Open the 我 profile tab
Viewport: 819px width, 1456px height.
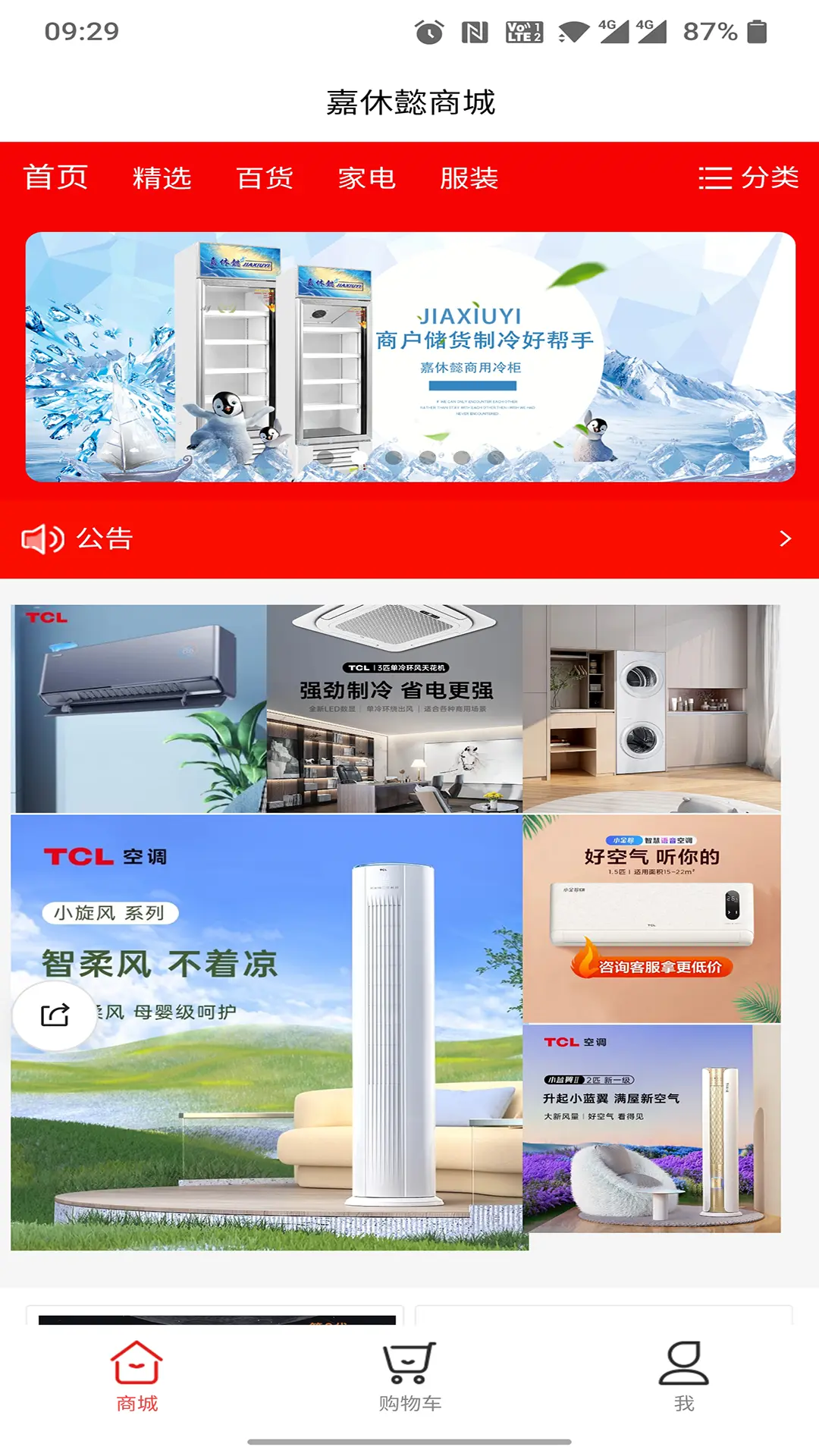click(x=683, y=1376)
